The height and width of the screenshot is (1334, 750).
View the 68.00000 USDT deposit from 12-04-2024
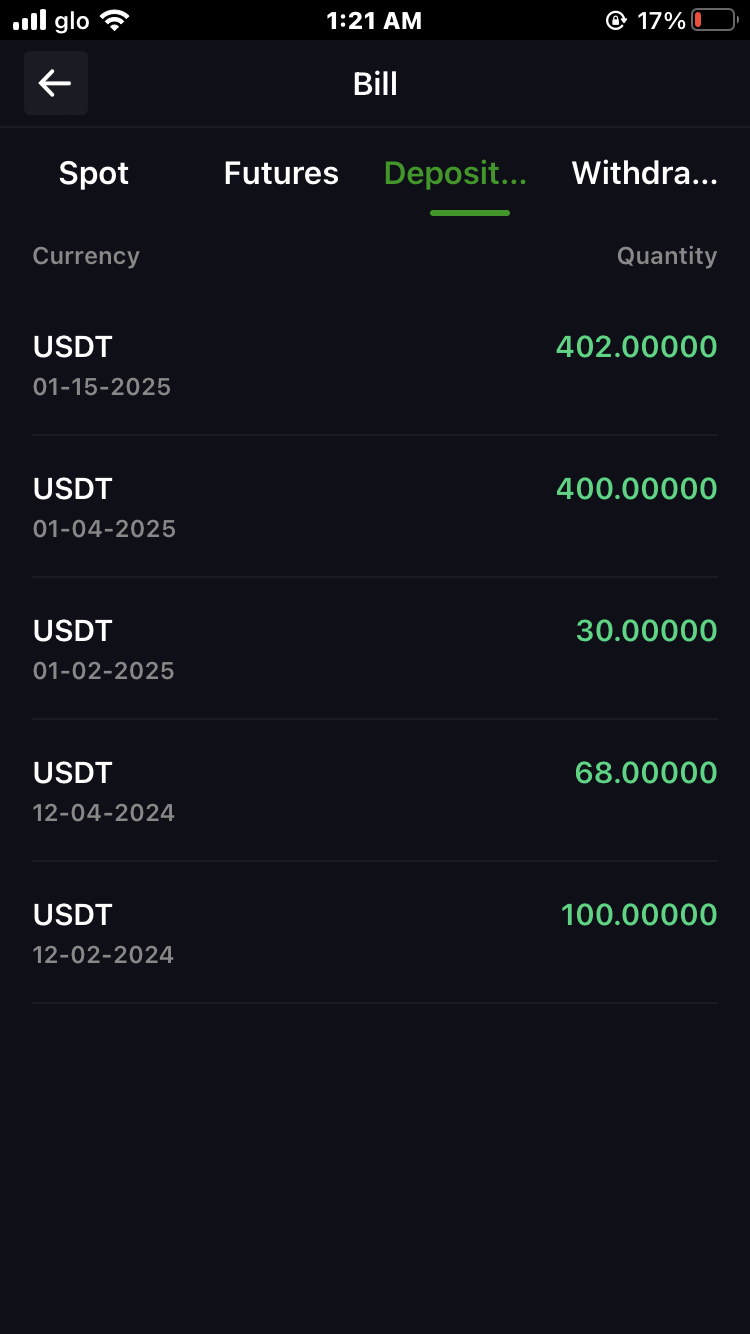[375, 791]
